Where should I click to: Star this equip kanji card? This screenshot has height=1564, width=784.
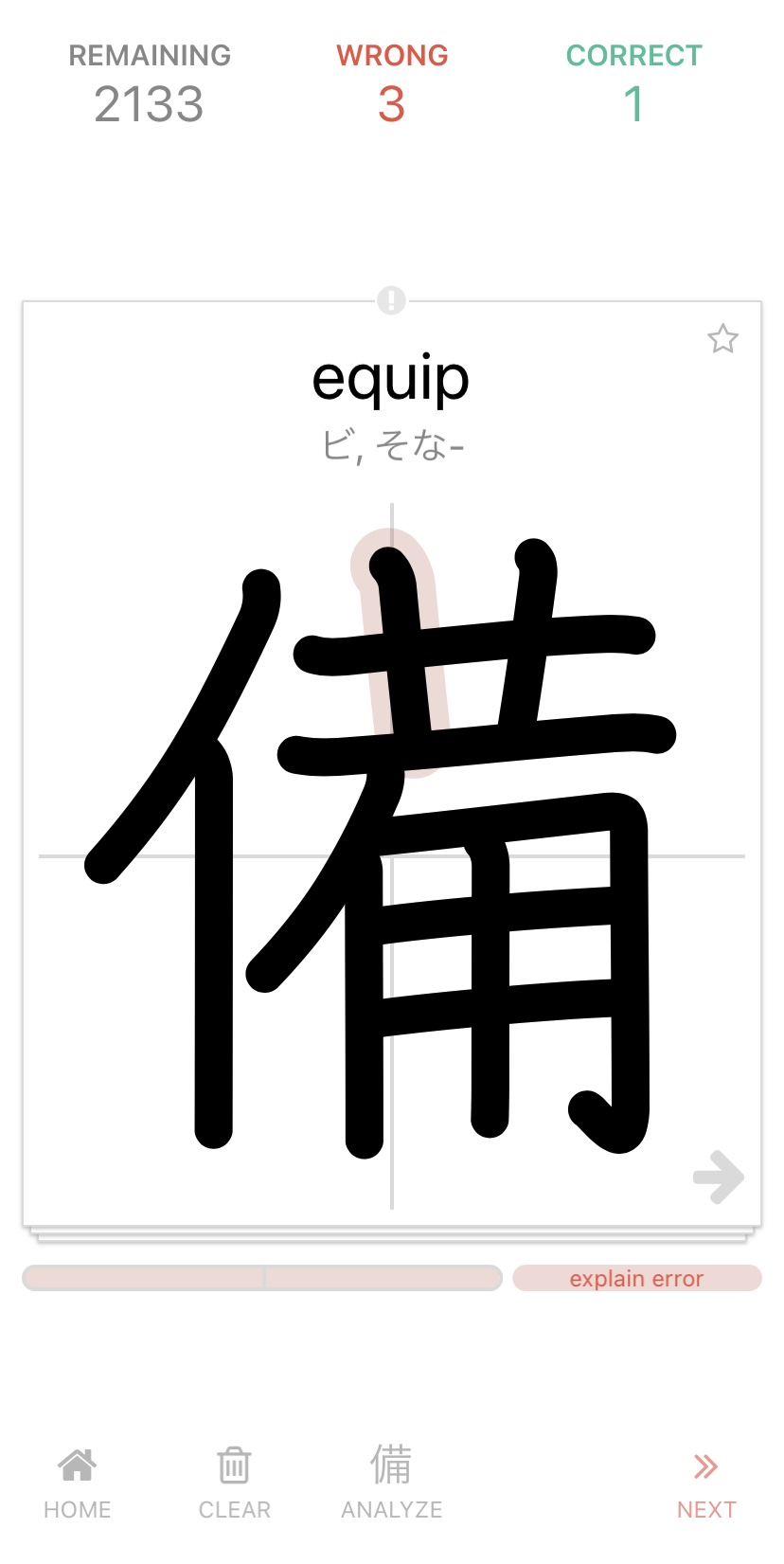click(722, 339)
